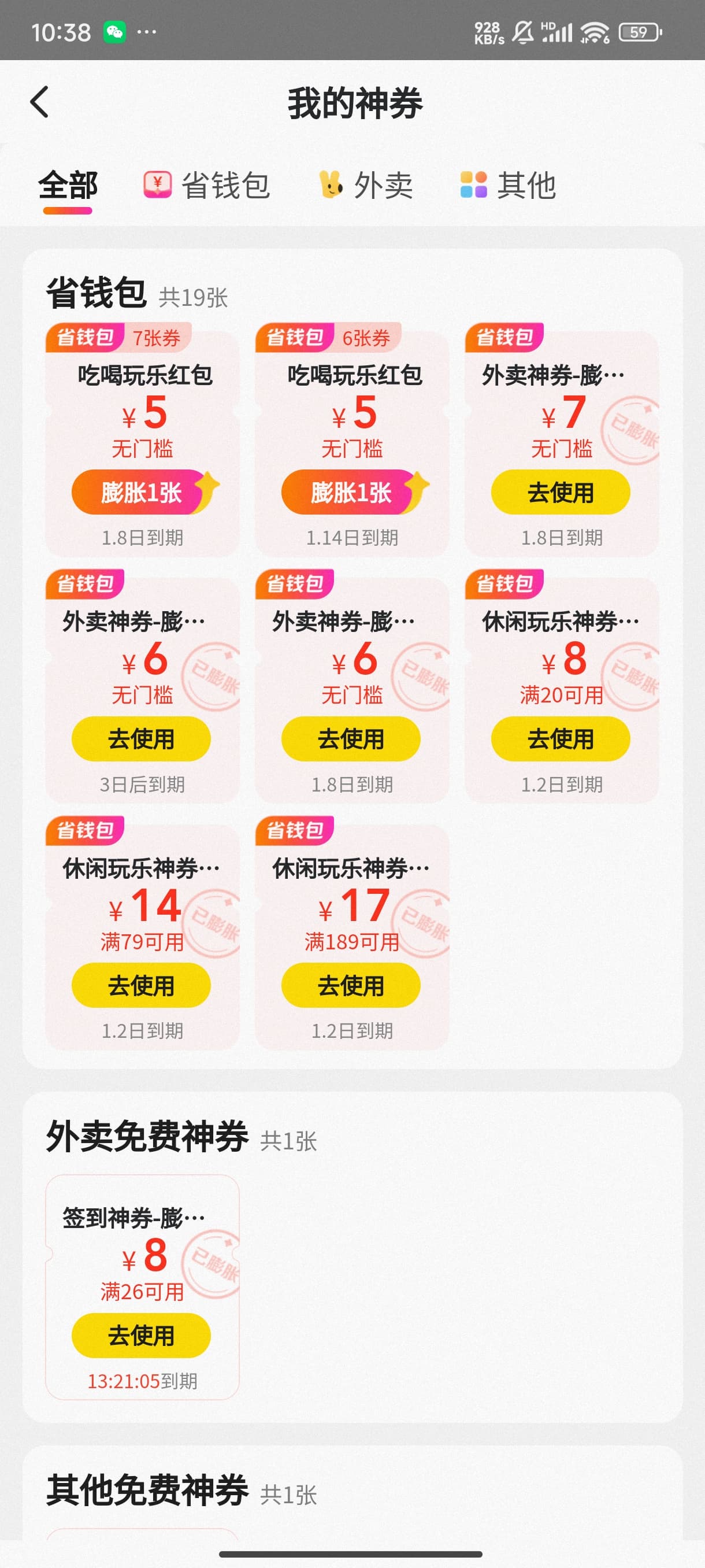
Task: Switch to the 外卖 tab
Action: click(366, 185)
